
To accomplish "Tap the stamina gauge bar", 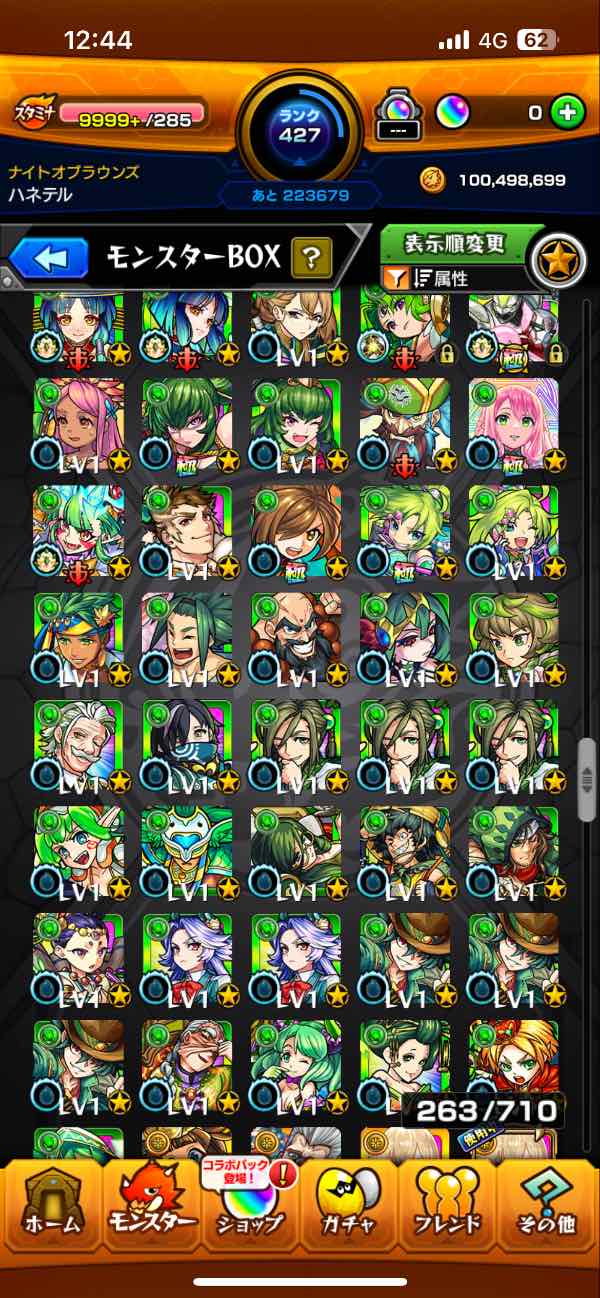I will 130,113.
